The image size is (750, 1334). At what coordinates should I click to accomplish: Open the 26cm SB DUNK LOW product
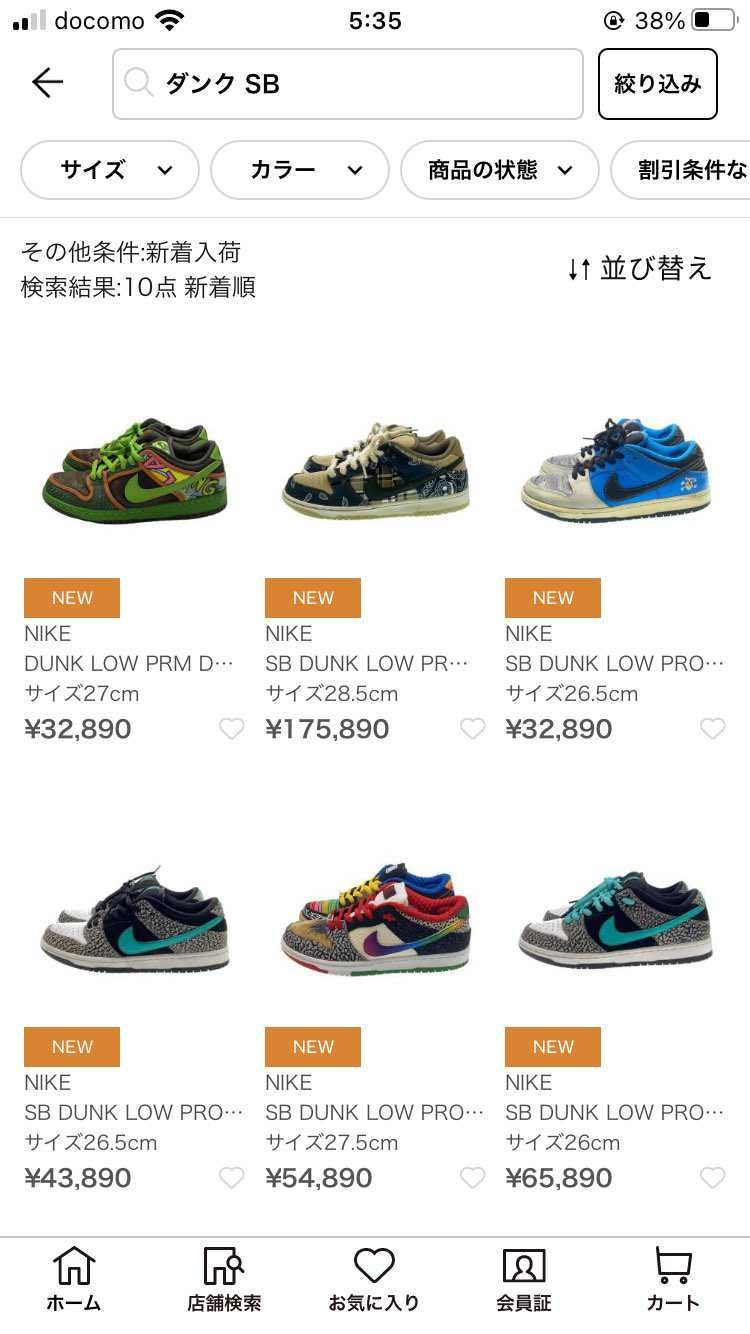tap(615, 920)
